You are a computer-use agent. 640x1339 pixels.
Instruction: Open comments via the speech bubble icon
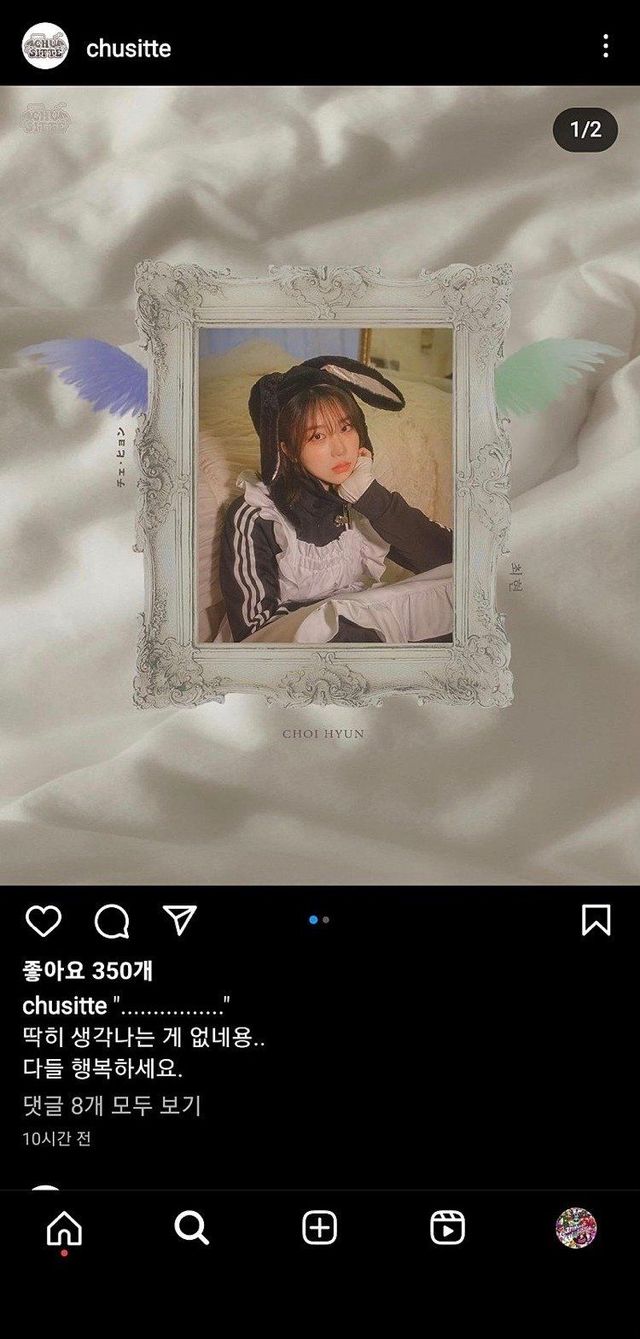coord(111,920)
